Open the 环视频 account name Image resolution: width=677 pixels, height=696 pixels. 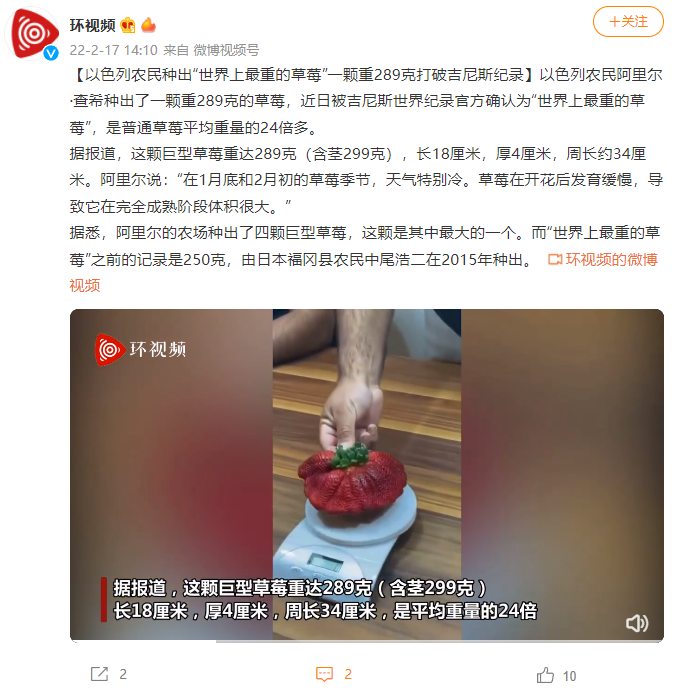coord(92,24)
